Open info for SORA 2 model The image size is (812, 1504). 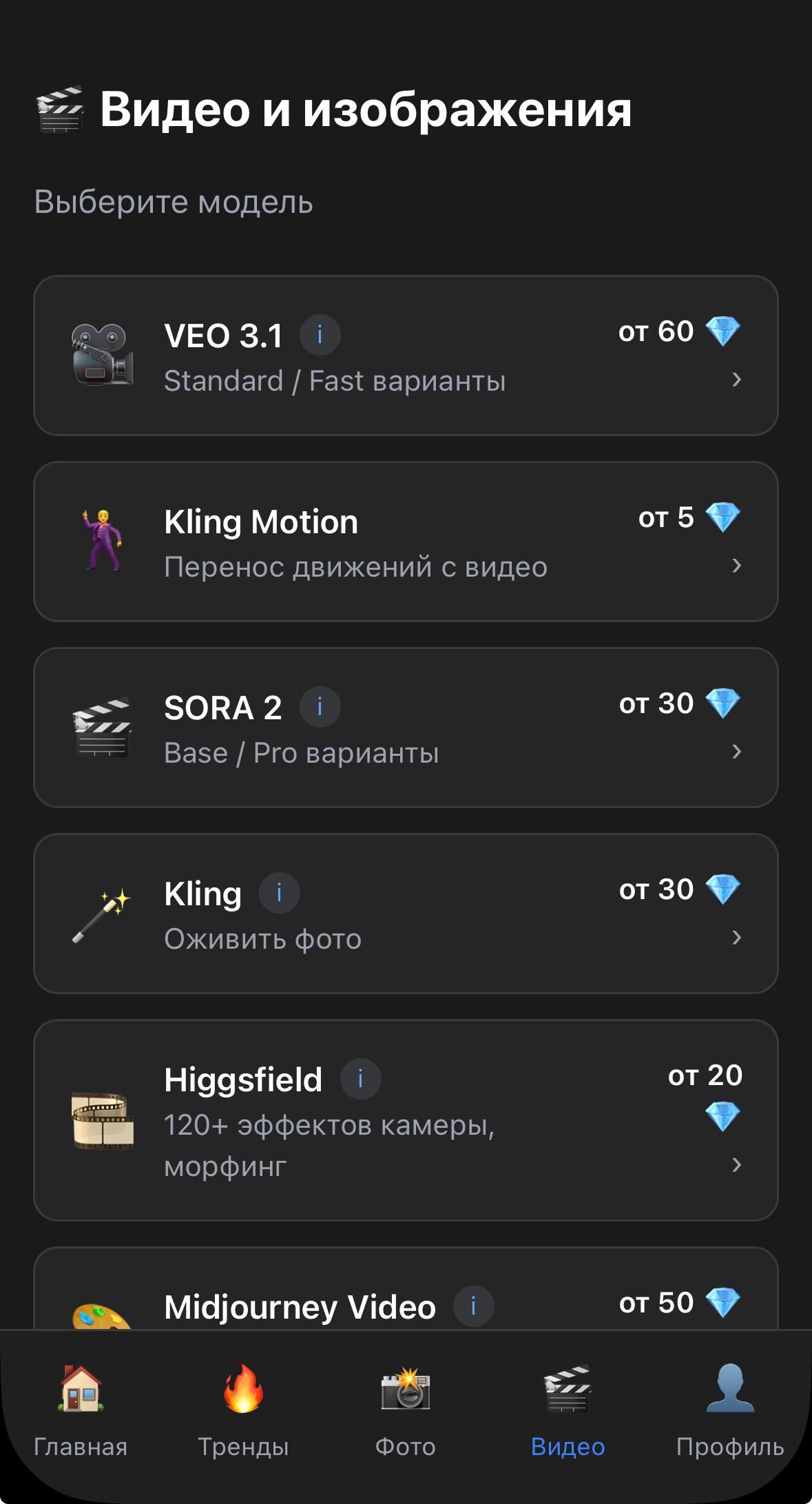(x=320, y=705)
